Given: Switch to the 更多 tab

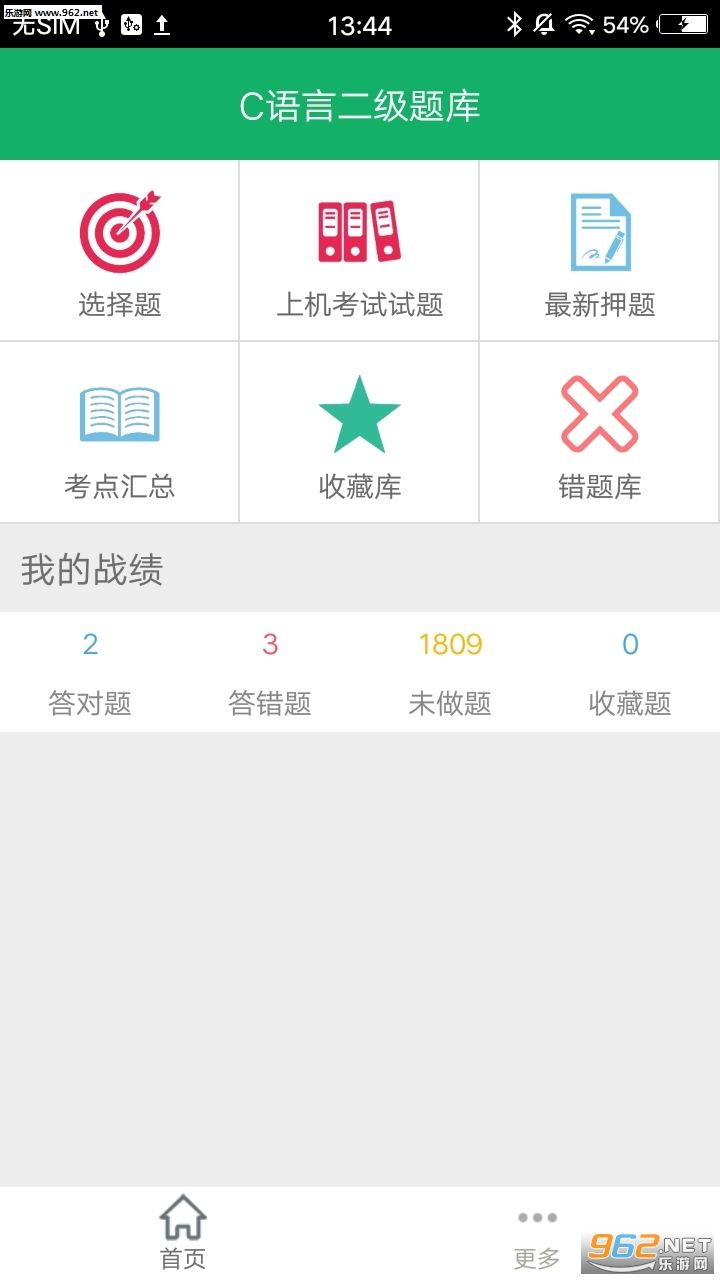Looking at the screenshot, I should pyautogui.click(x=537, y=1237).
